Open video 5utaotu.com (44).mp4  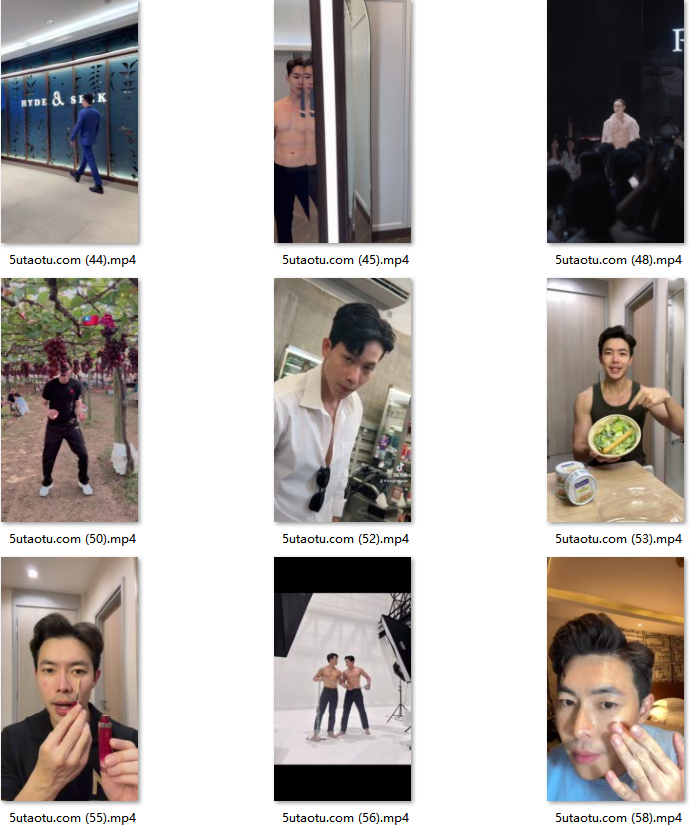pyautogui.click(x=70, y=122)
